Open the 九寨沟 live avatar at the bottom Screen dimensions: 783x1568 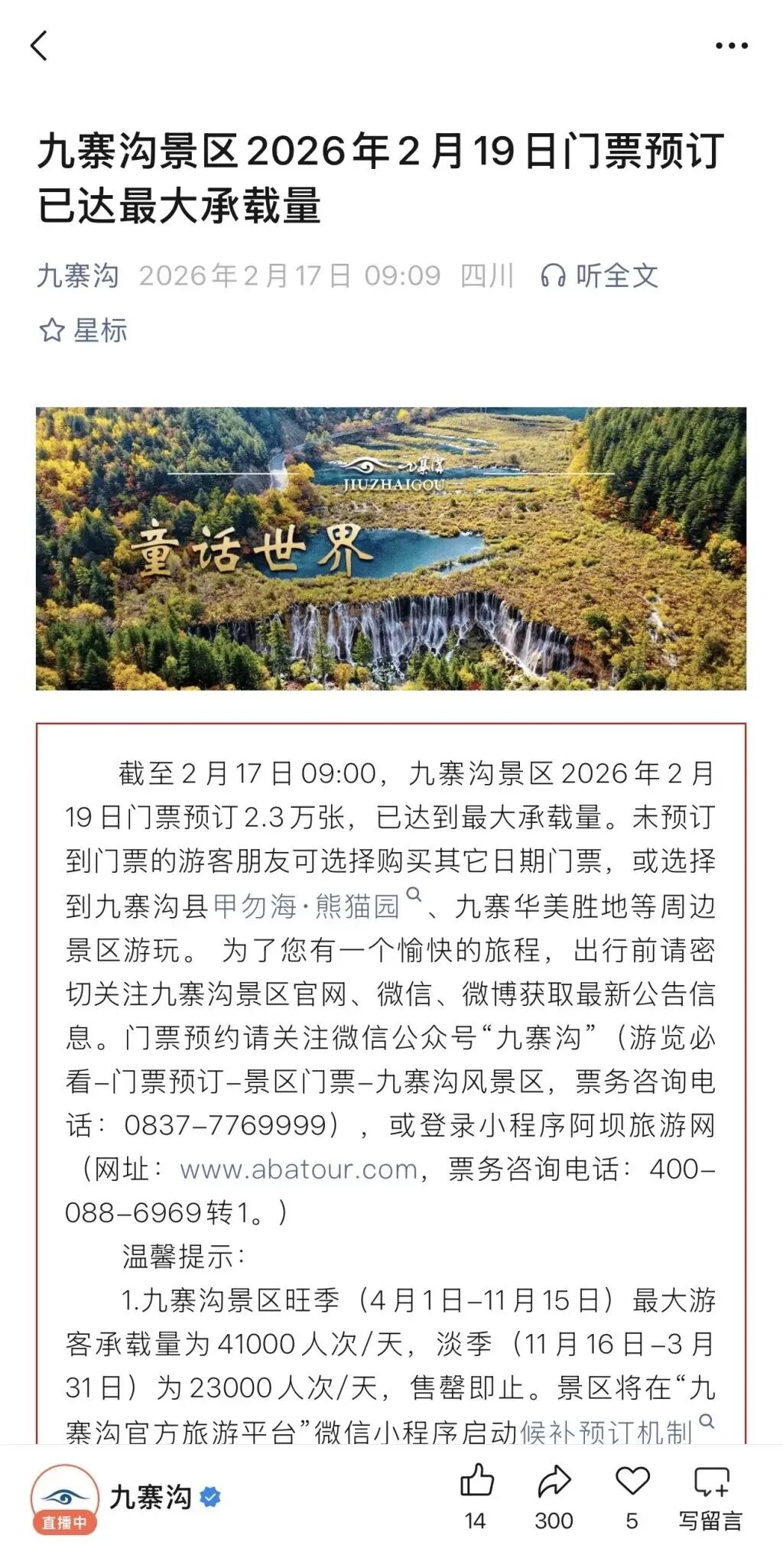pyautogui.click(x=65, y=1498)
